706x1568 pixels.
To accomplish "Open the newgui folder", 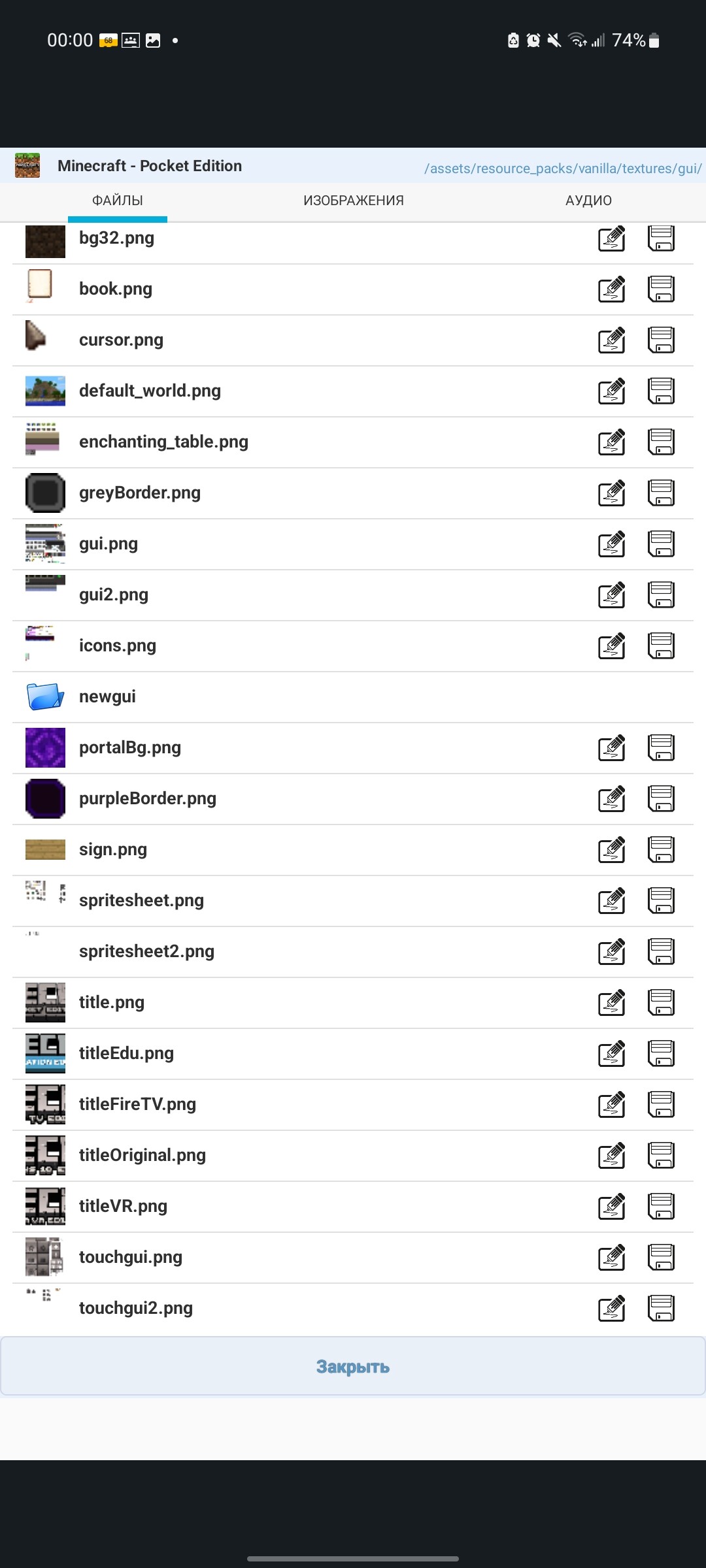I will click(x=353, y=696).
